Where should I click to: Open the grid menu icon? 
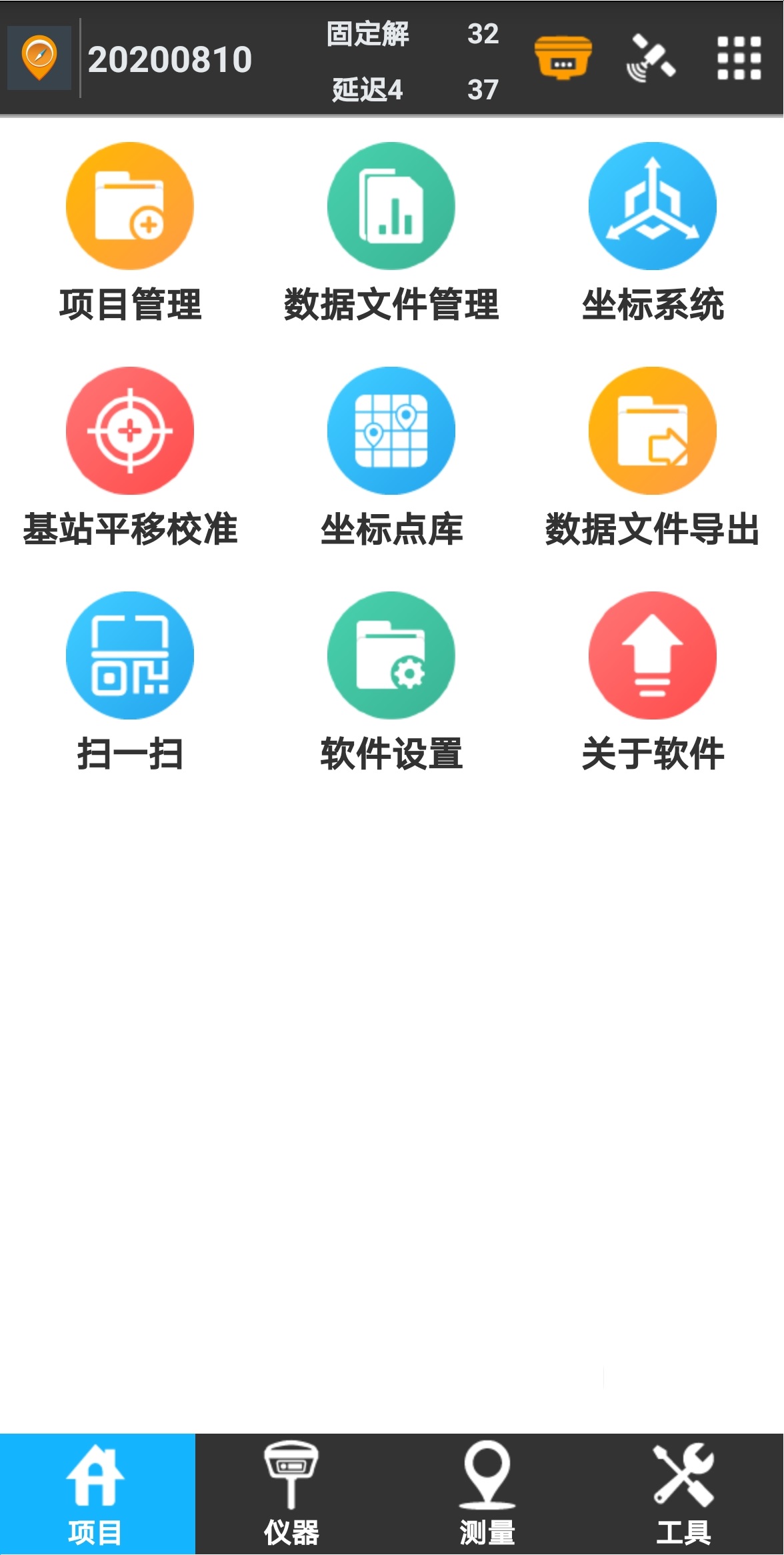739,58
